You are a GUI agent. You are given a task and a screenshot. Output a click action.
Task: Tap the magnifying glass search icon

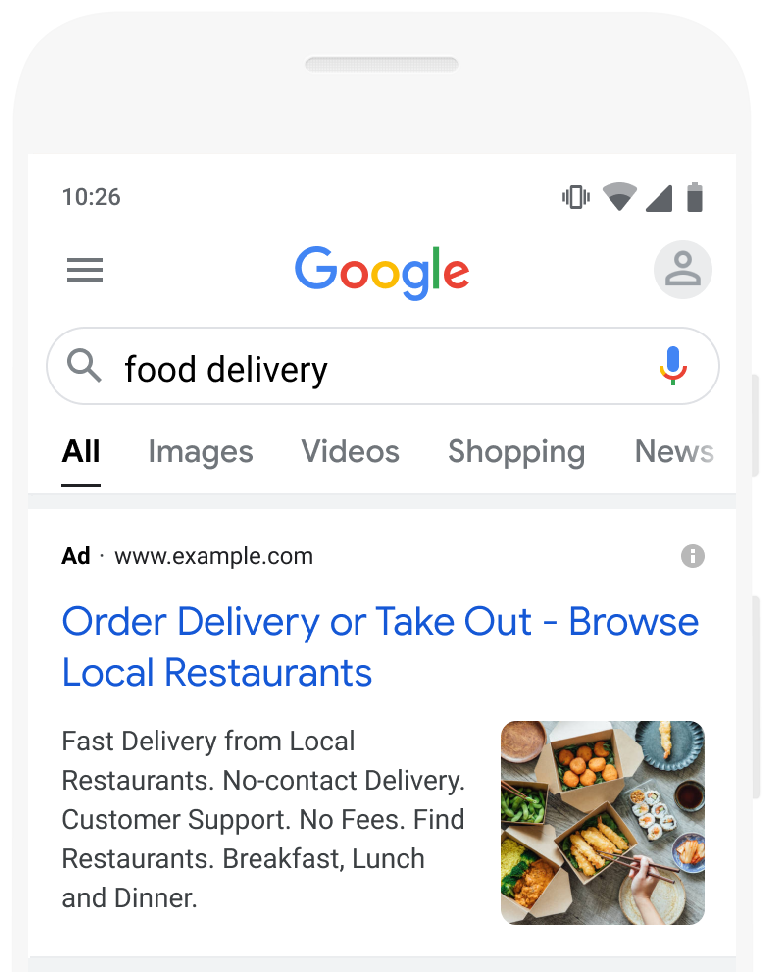tap(84, 366)
